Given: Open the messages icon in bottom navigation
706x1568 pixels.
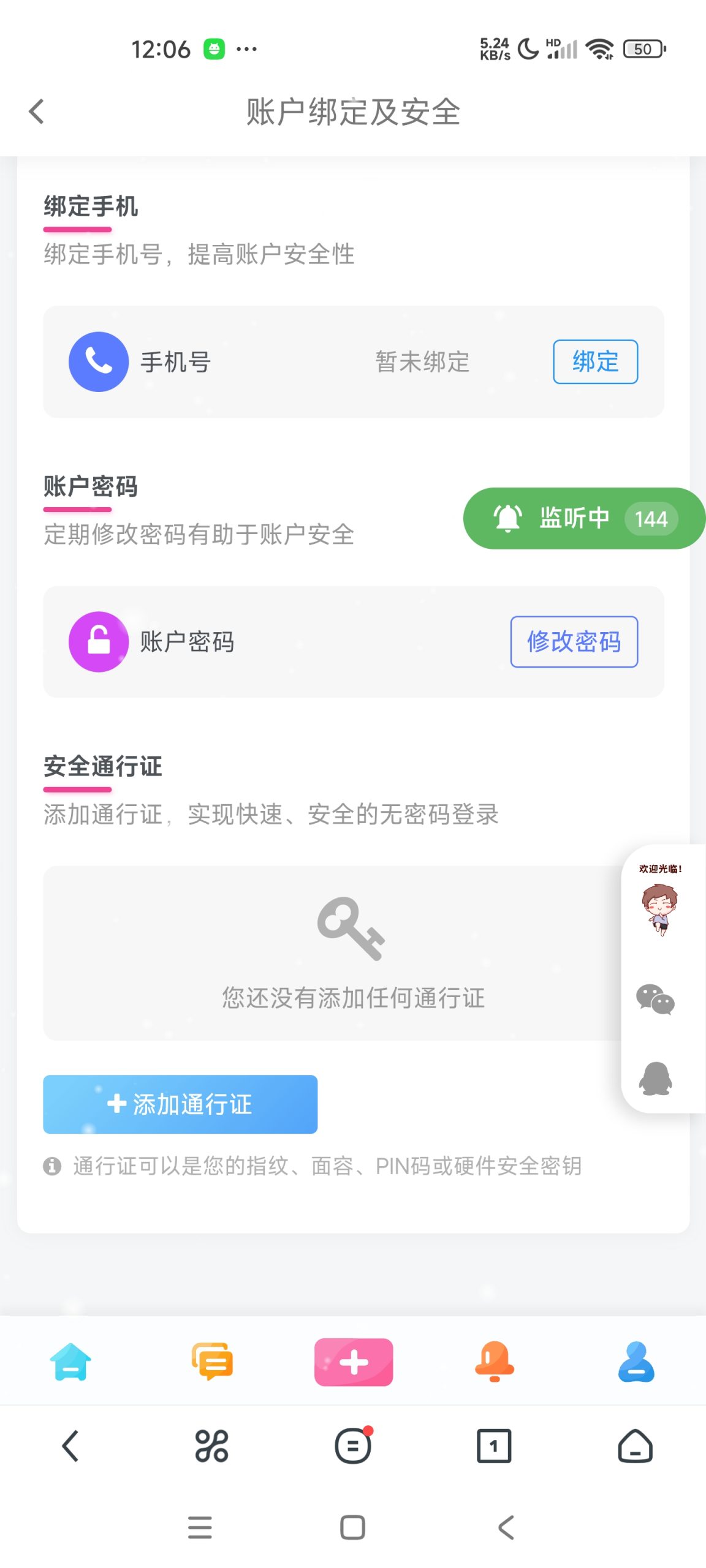Looking at the screenshot, I should 211,1362.
